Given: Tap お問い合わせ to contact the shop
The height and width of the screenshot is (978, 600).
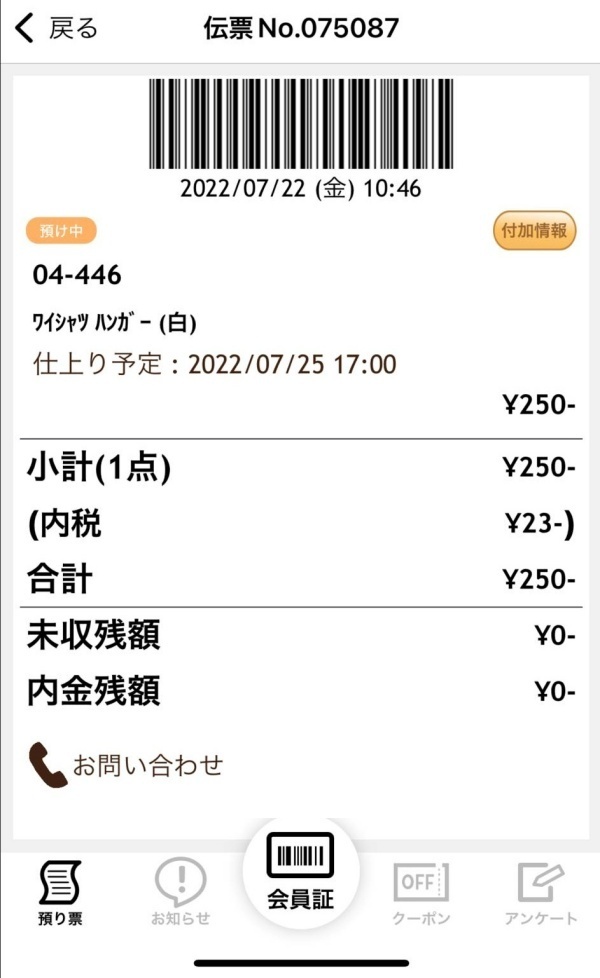Looking at the screenshot, I should [127, 767].
